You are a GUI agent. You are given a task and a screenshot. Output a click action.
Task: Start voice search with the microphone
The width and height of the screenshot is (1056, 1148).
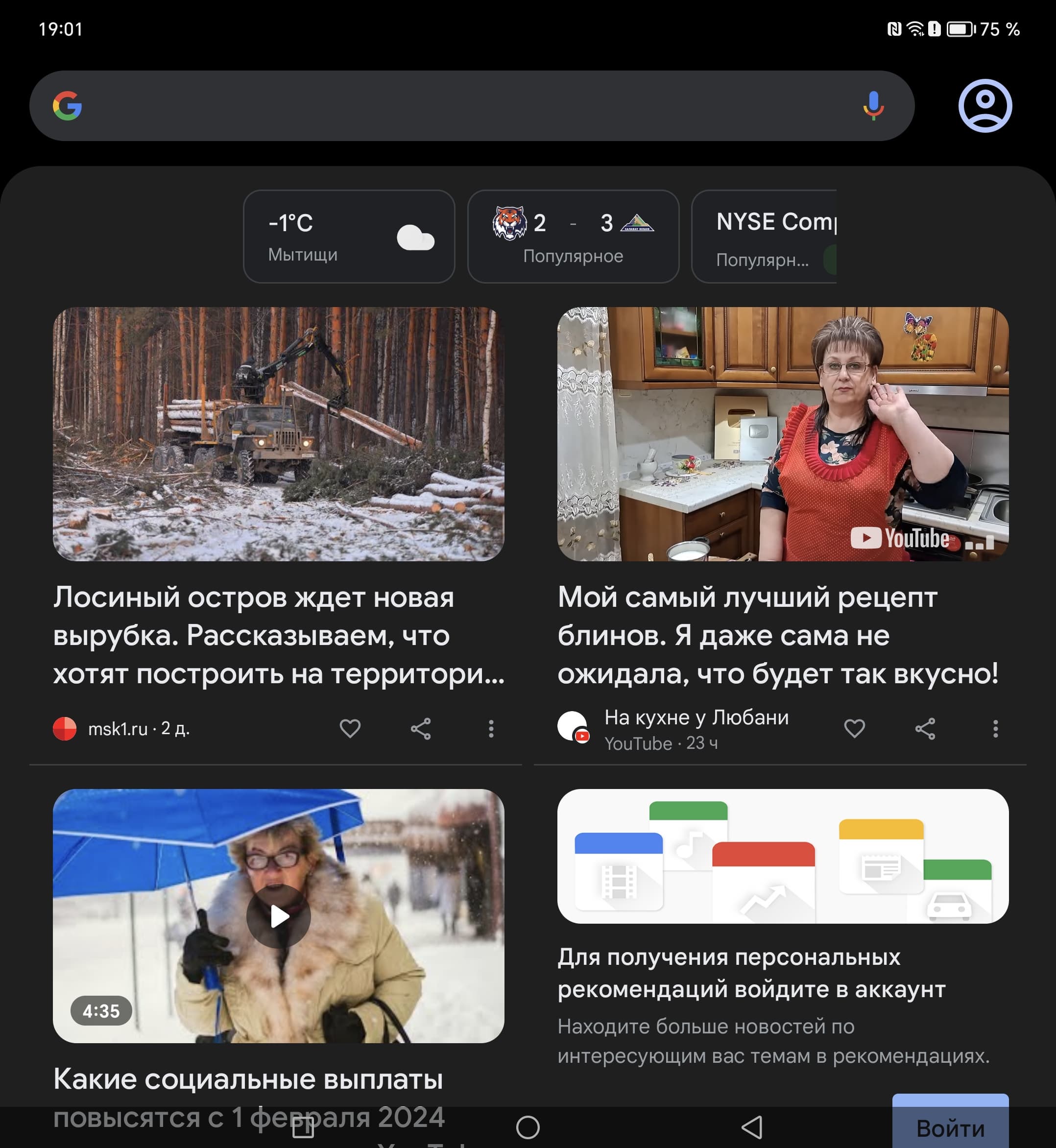coord(873,106)
